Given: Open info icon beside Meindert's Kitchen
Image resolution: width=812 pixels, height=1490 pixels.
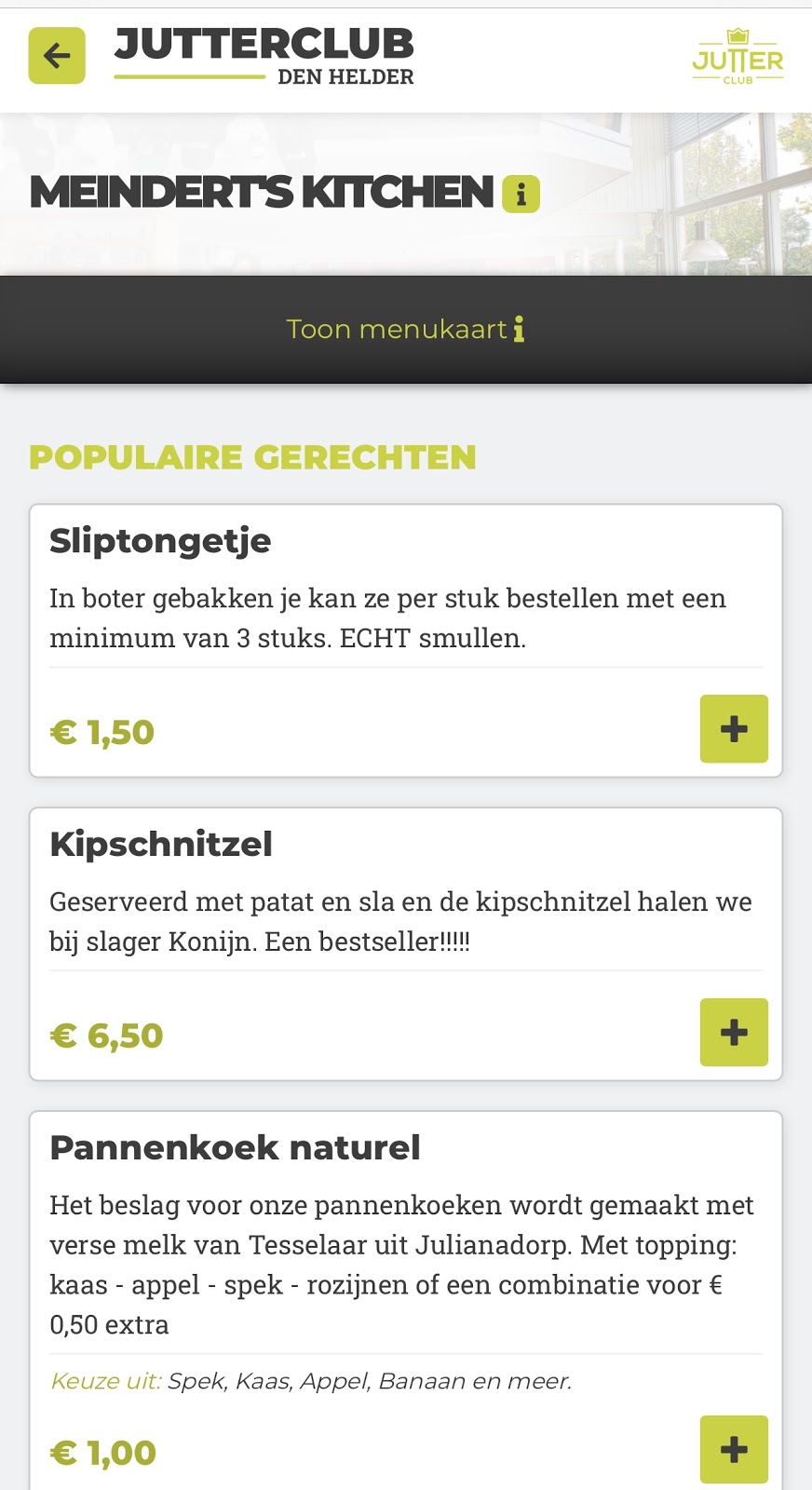Looking at the screenshot, I should point(521,194).
